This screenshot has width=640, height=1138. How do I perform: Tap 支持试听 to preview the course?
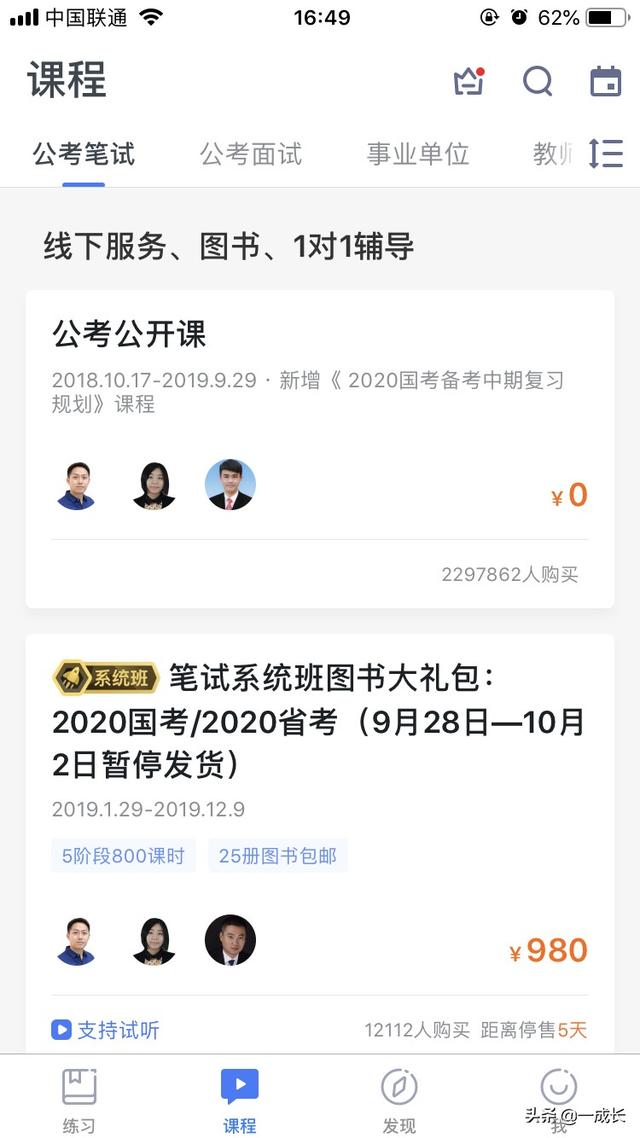[106, 1030]
